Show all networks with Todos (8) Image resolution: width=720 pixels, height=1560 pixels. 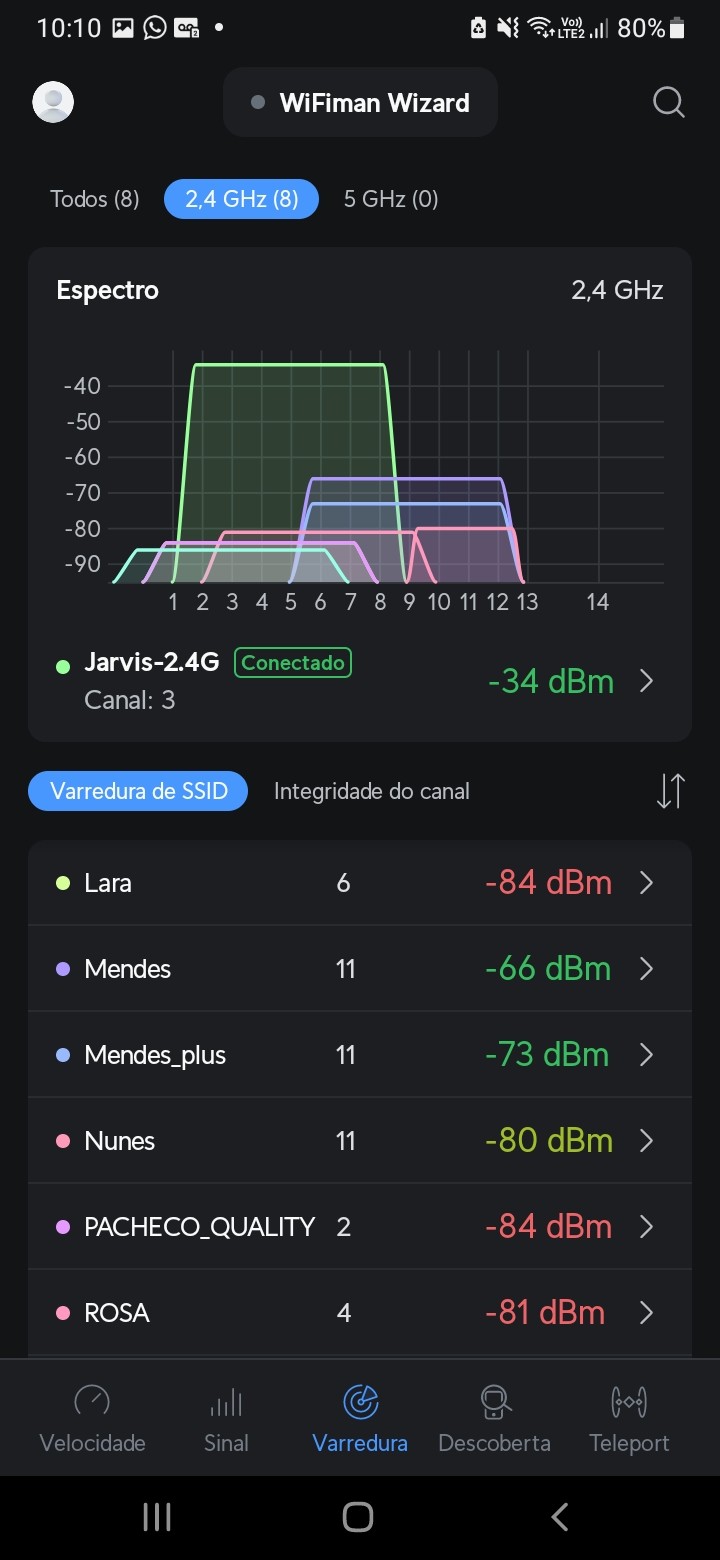95,199
